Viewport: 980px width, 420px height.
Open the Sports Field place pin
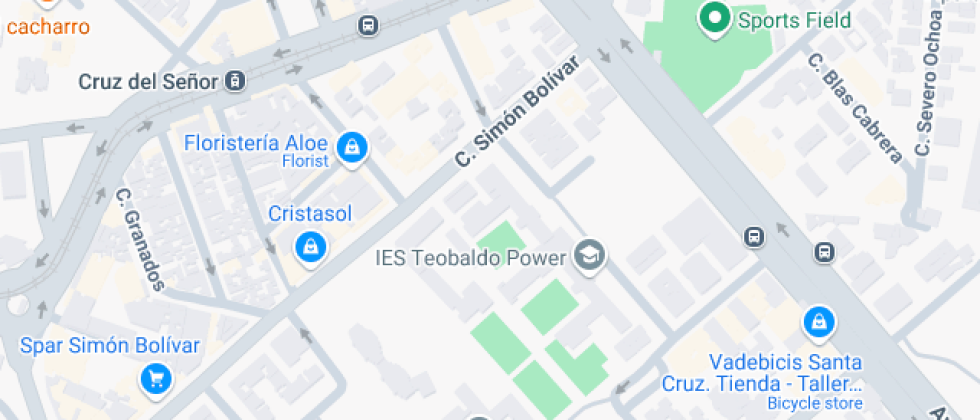[x=714, y=18]
